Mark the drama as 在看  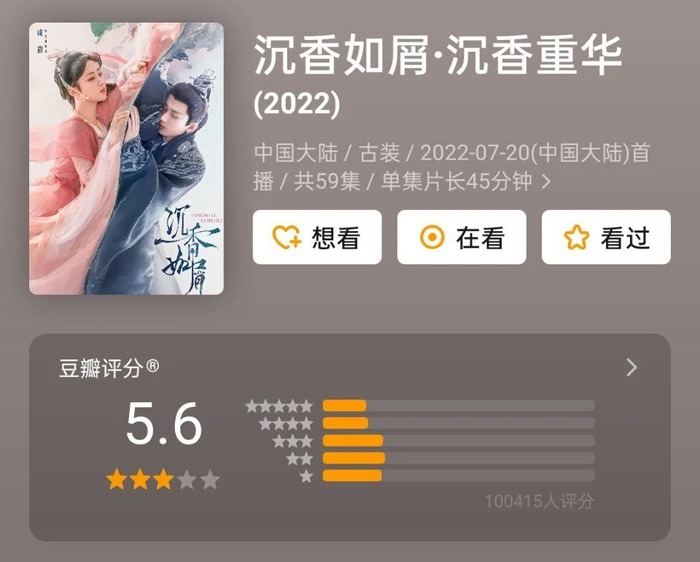click(461, 237)
